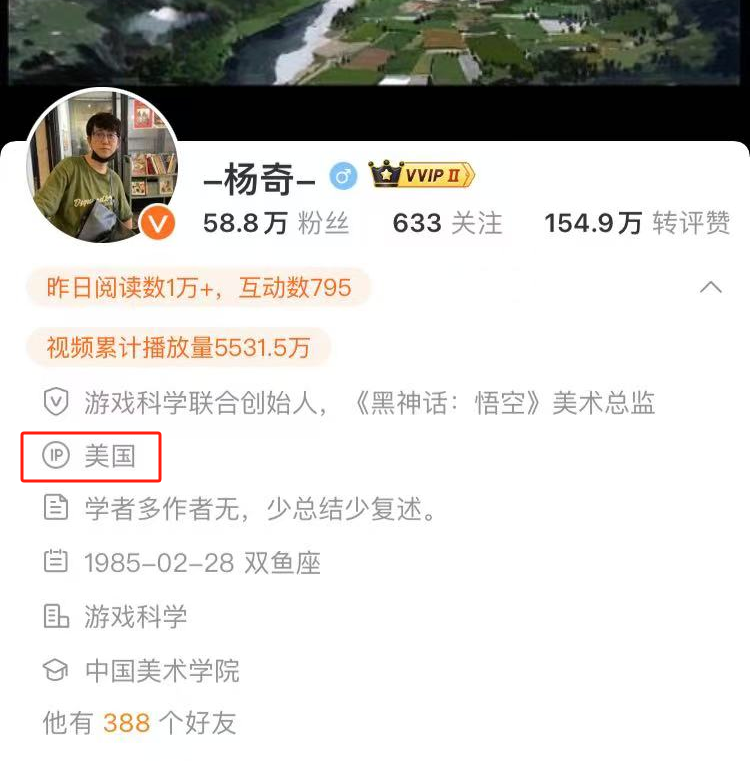750x761 pixels.
Task: View his 388 个好友 friends list
Action: point(139,722)
